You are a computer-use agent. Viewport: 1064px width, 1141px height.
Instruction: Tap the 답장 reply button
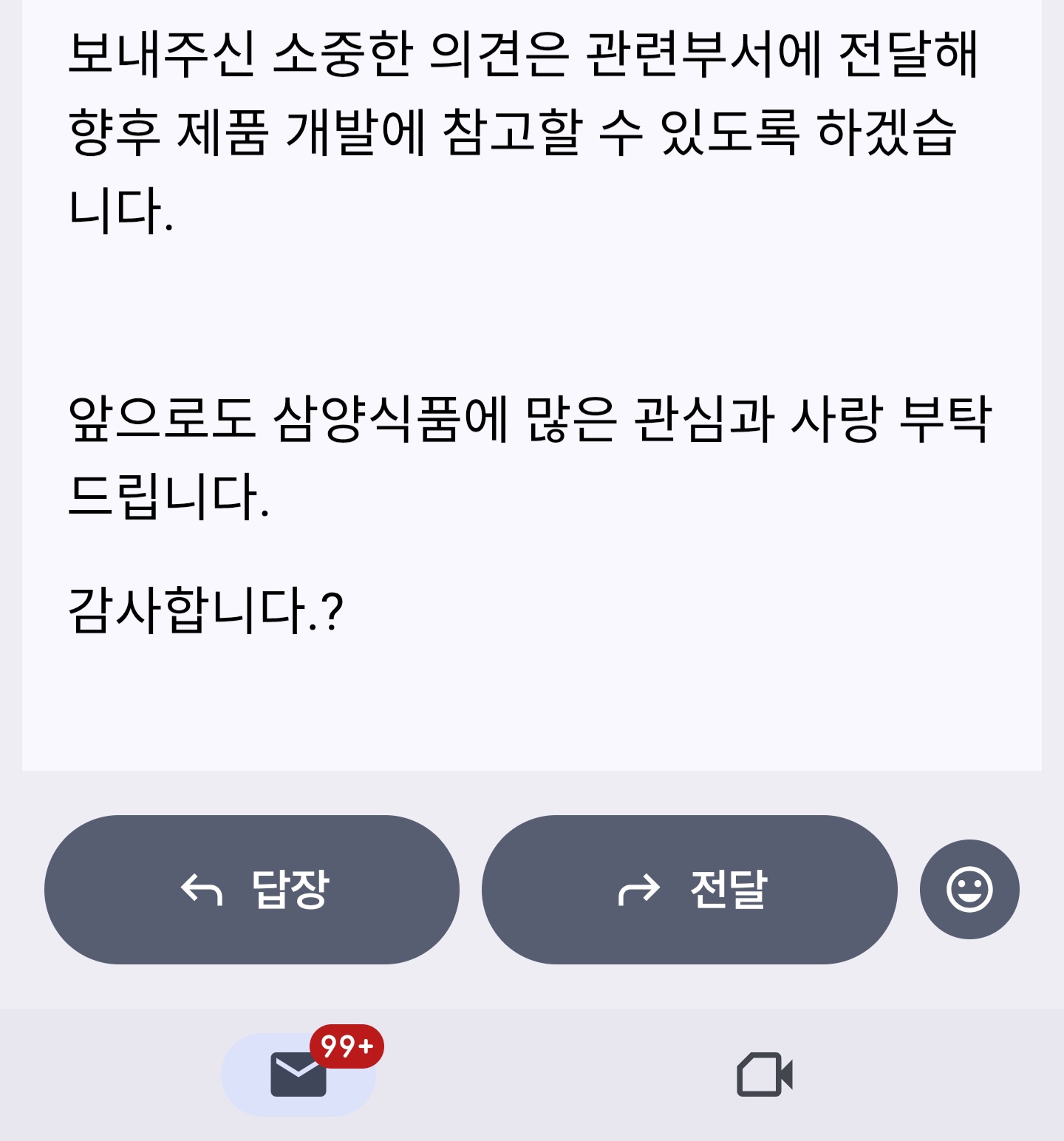[x=251, y=889]
